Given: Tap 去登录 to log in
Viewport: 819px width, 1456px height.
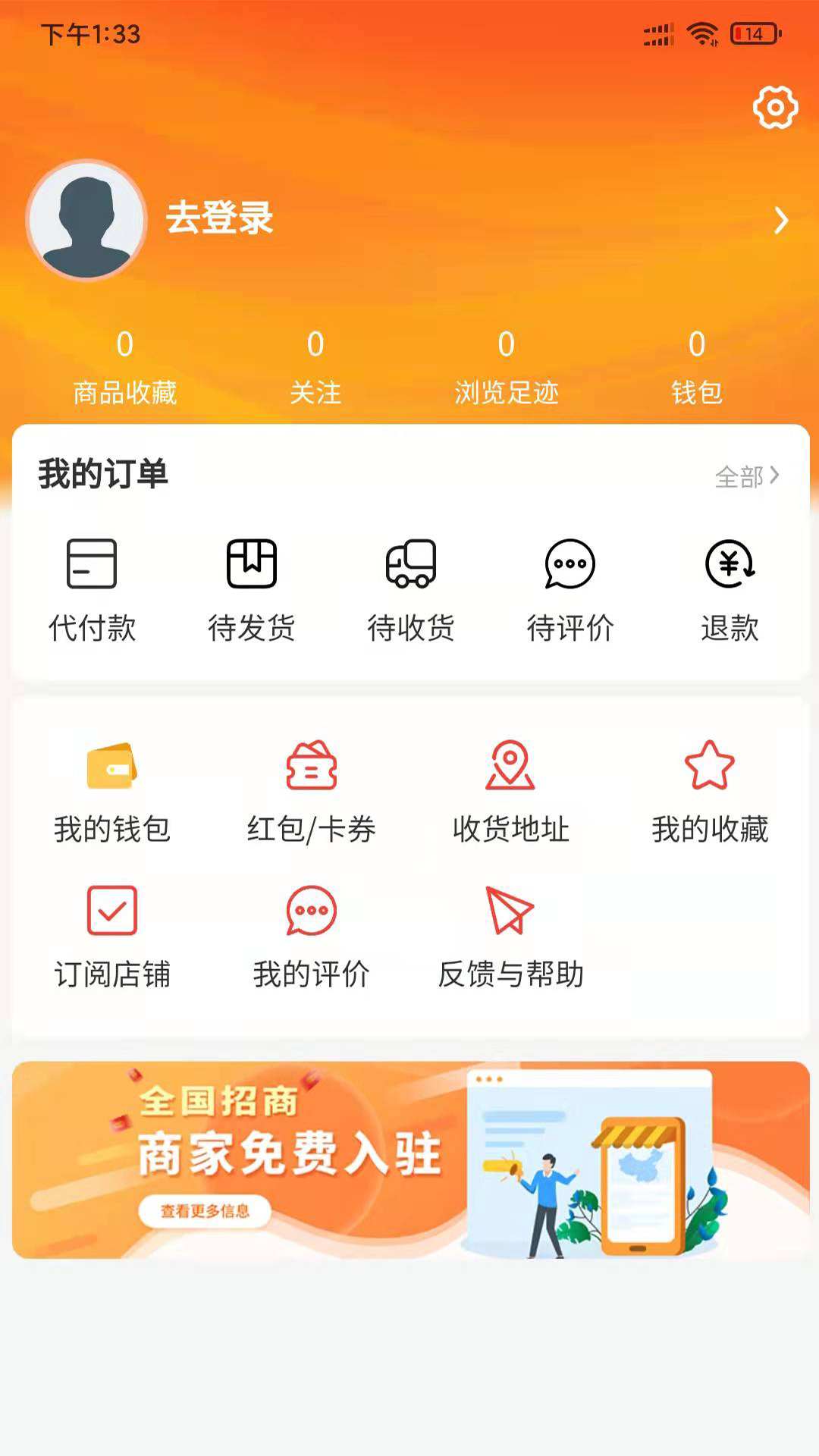Looking at the screenshot, I should (x=219, y=218).
